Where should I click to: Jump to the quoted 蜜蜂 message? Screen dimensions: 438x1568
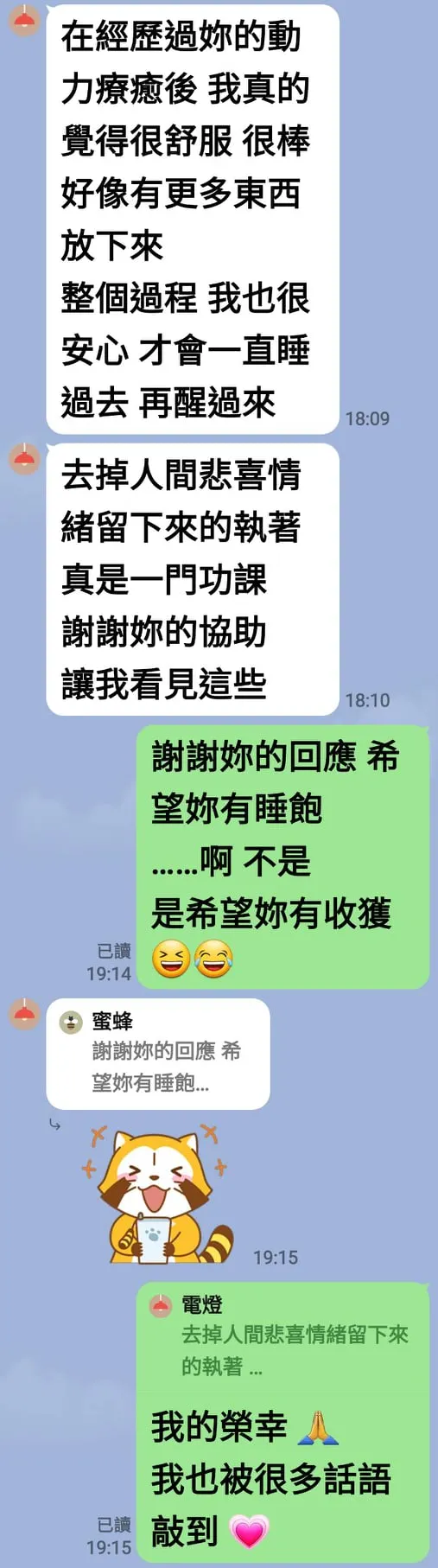click(158, 1054)
